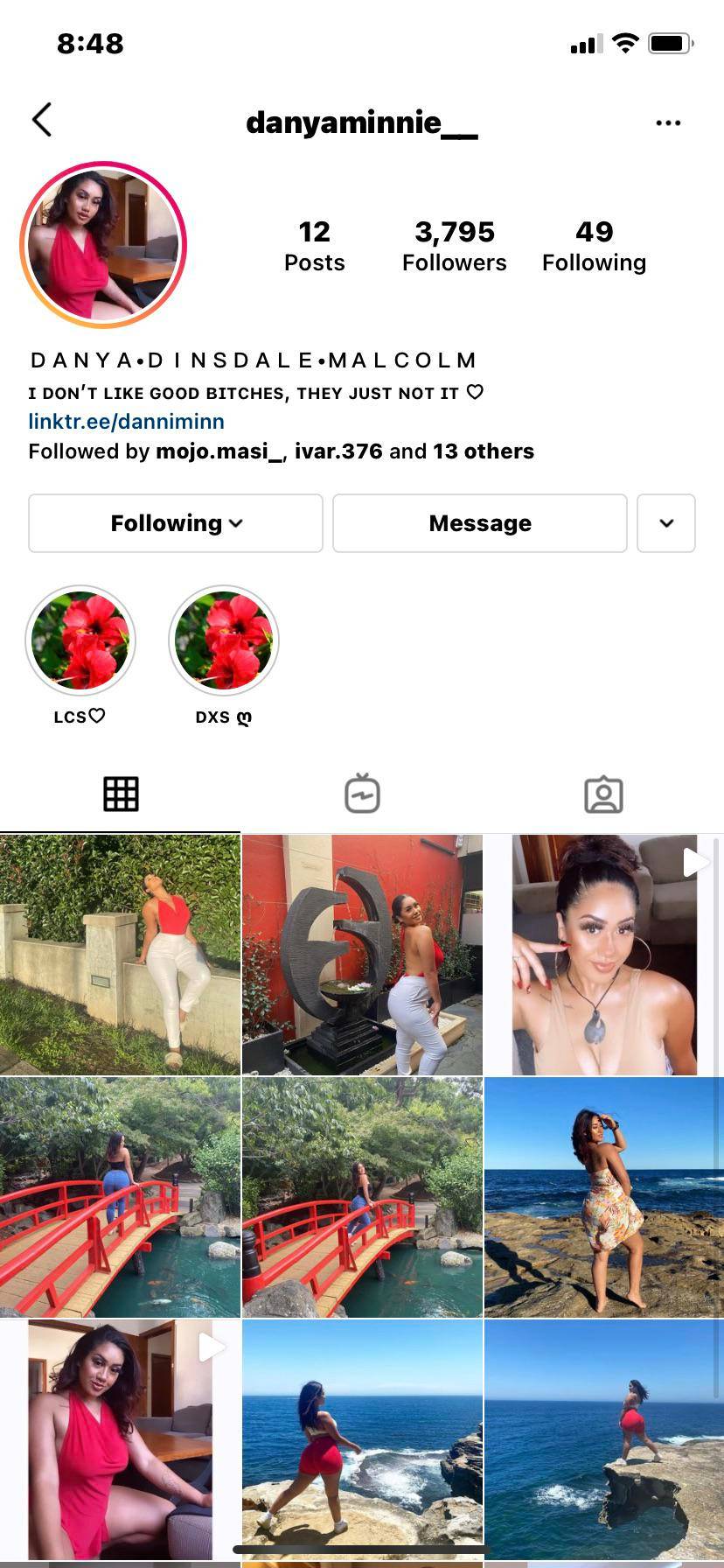
Task: Open the LCS story highlight
Action: 80,640
